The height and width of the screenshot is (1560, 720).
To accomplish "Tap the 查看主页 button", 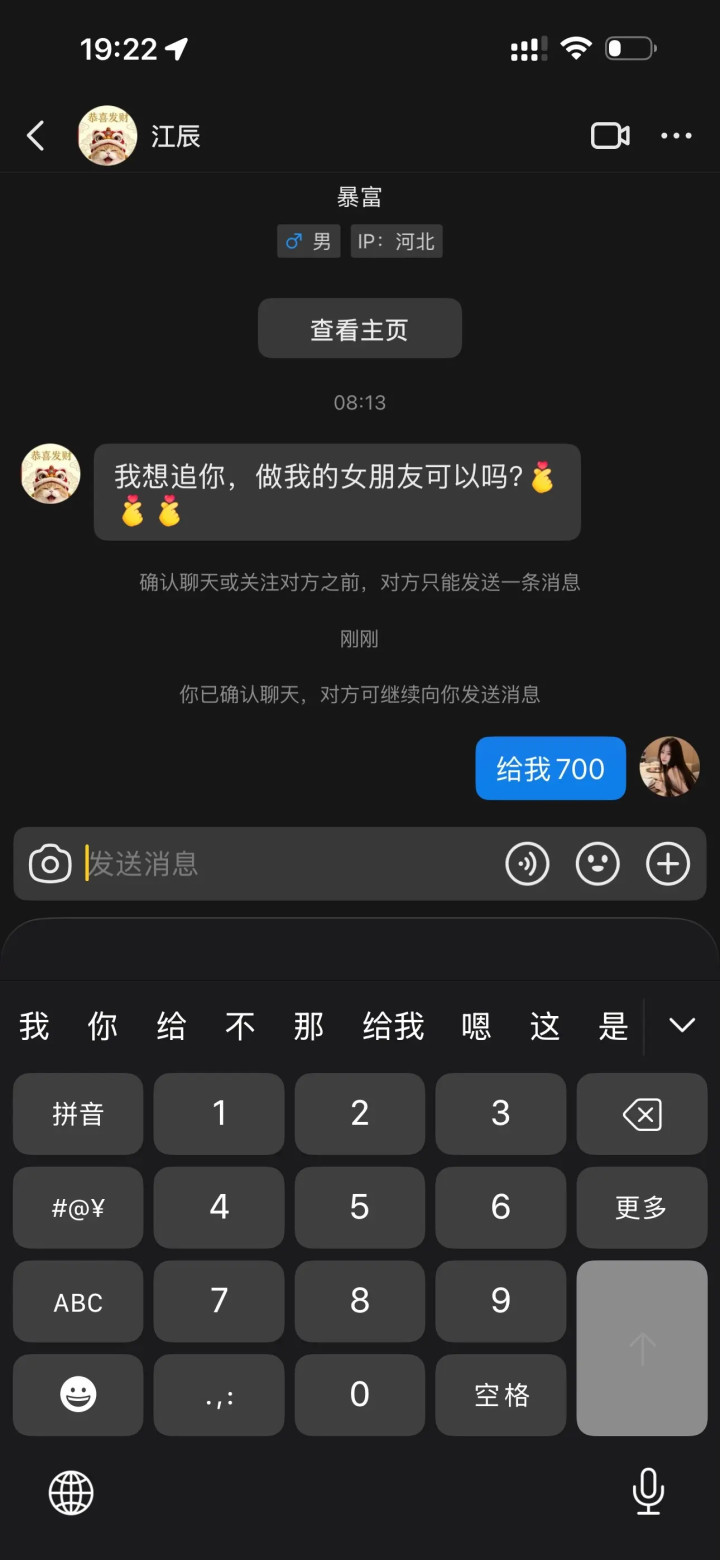I will click(x=360, y=329).
